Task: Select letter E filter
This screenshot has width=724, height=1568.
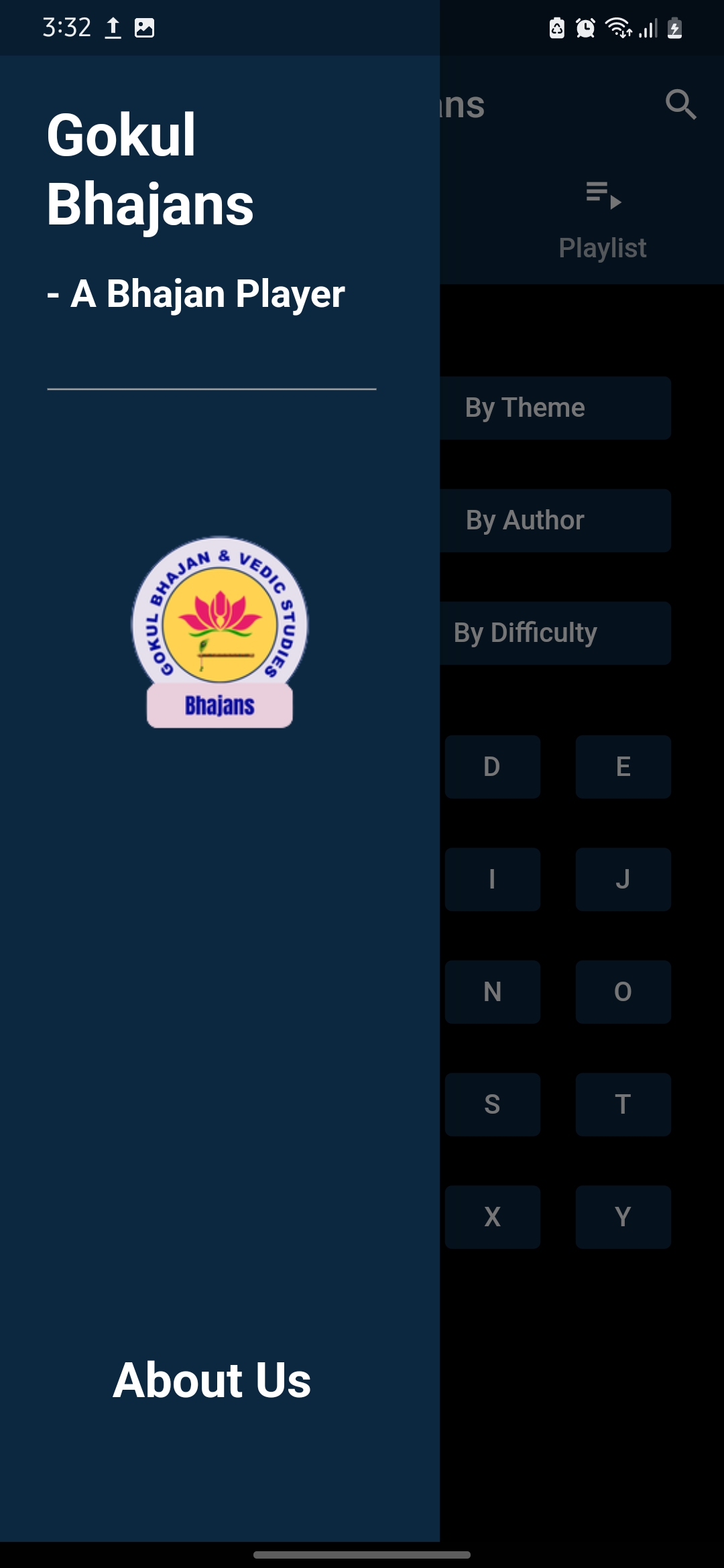Action: 623,767
